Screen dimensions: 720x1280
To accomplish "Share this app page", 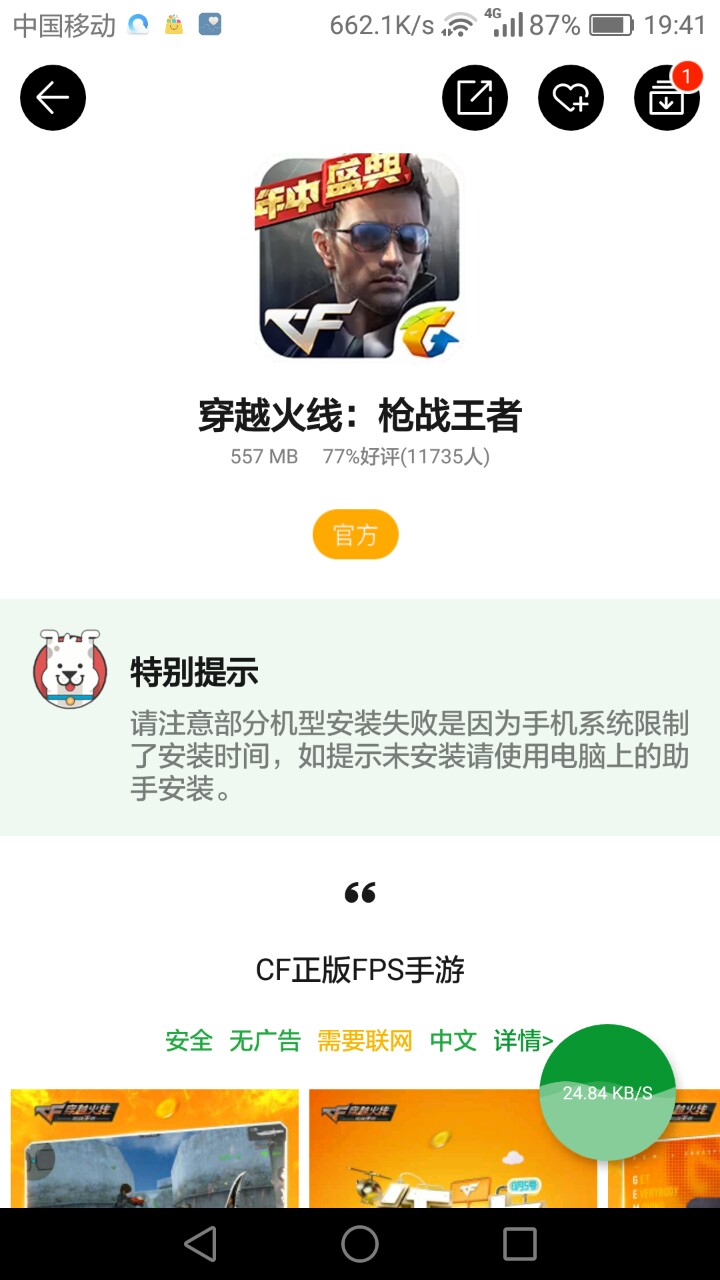I will pos(475,97).
